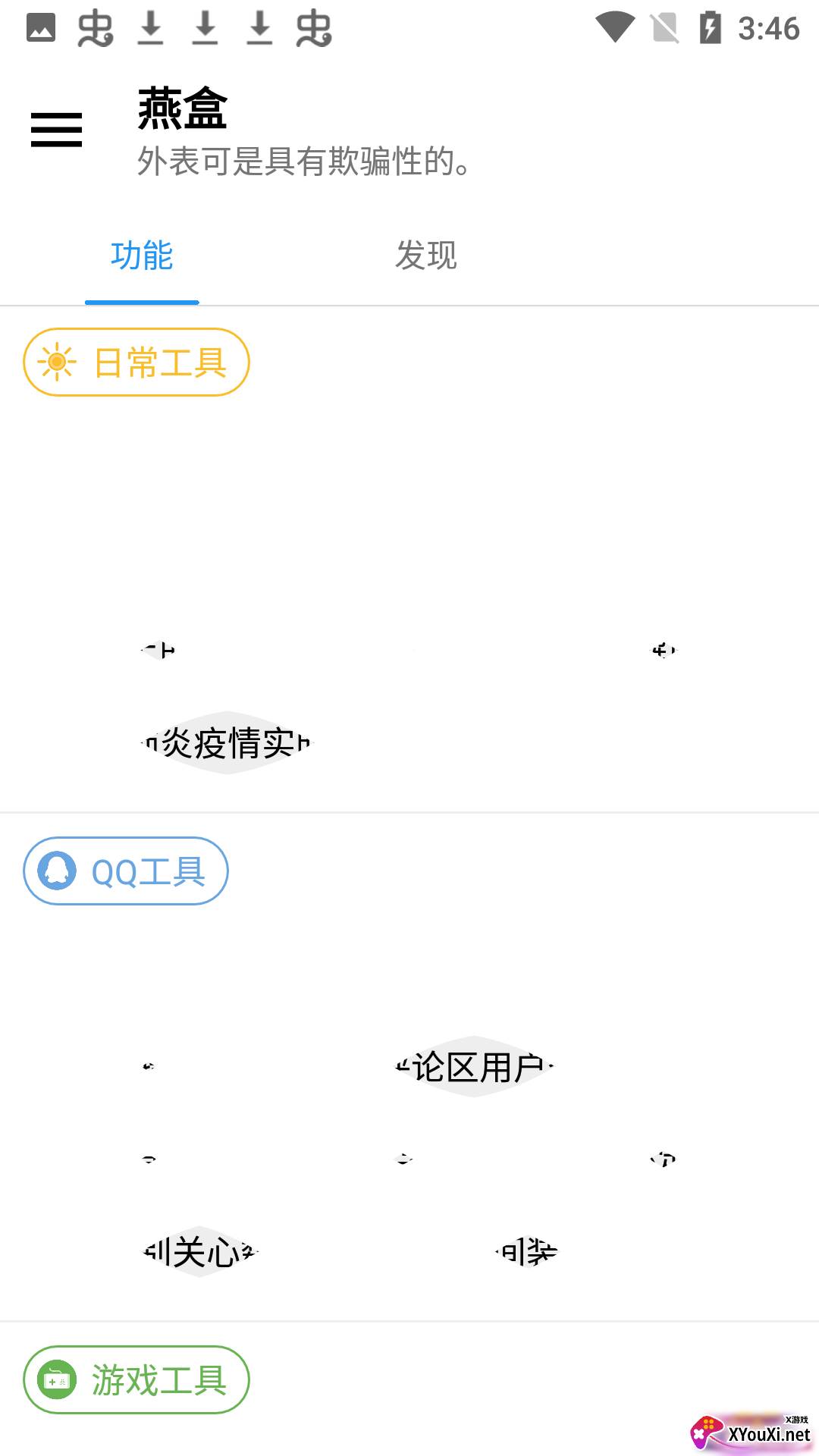The width and height of the screenshot is (819, 1456).
Task: Switch to the 发现 tab
Action: (x=426, y=256)
